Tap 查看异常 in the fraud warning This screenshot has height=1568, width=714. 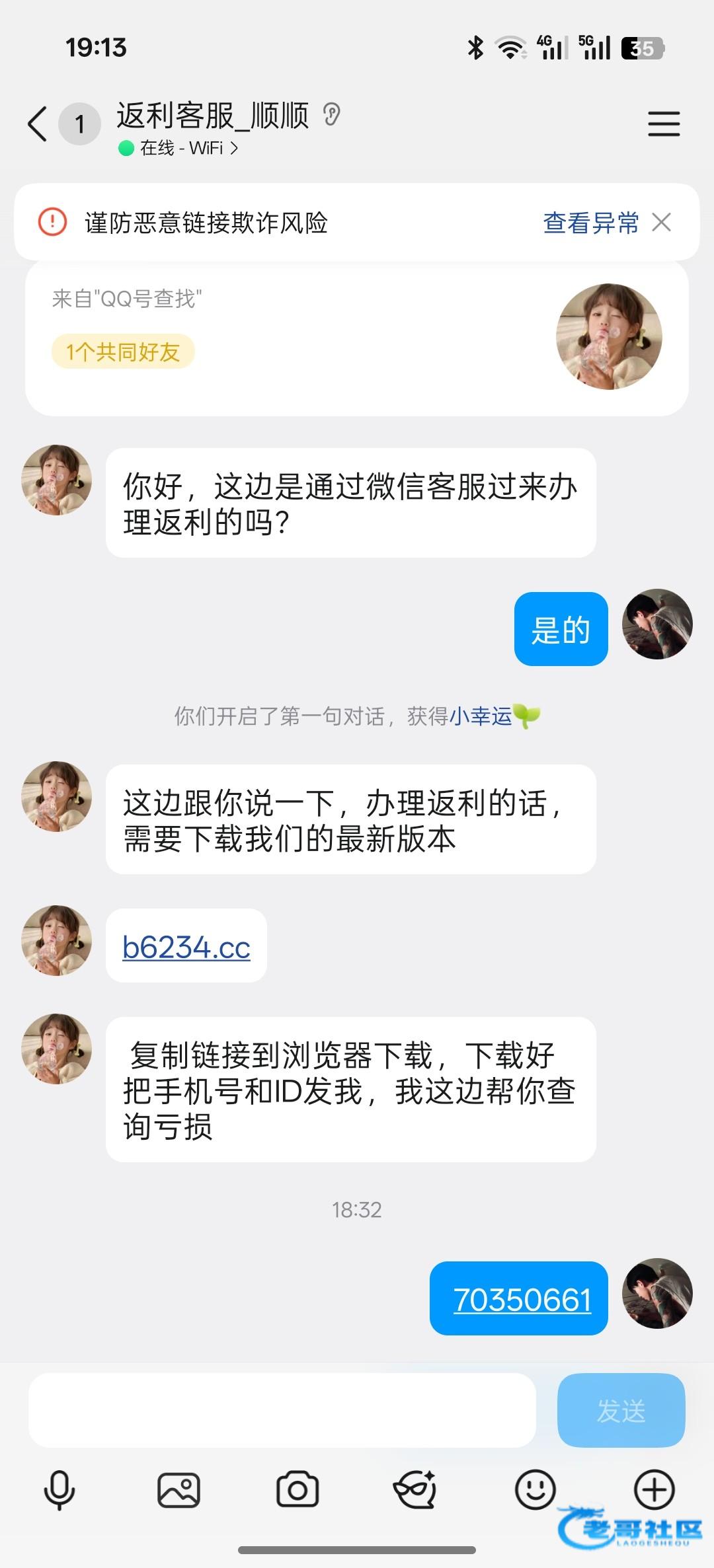590,223
